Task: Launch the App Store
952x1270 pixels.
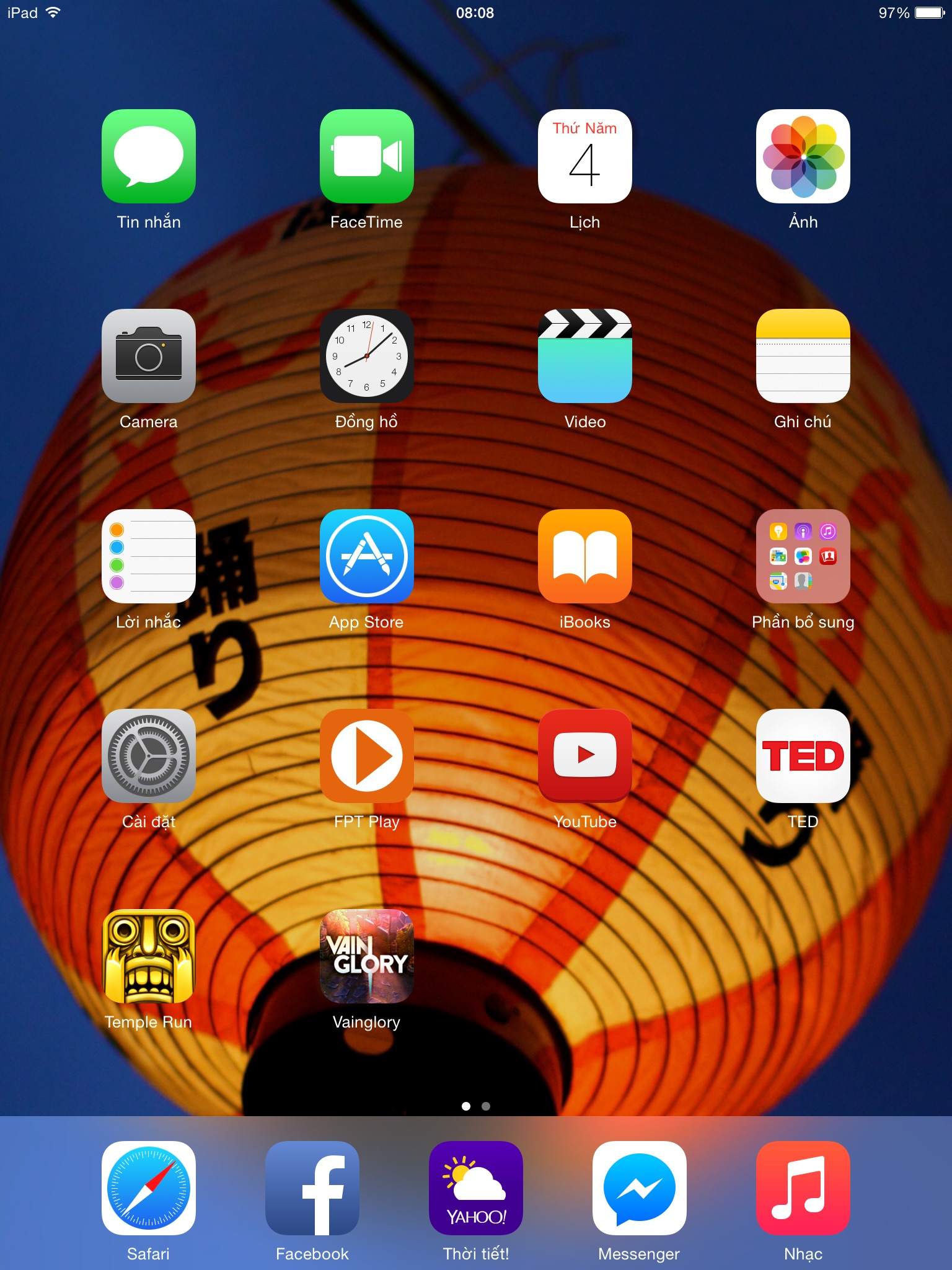Action: 367,556
